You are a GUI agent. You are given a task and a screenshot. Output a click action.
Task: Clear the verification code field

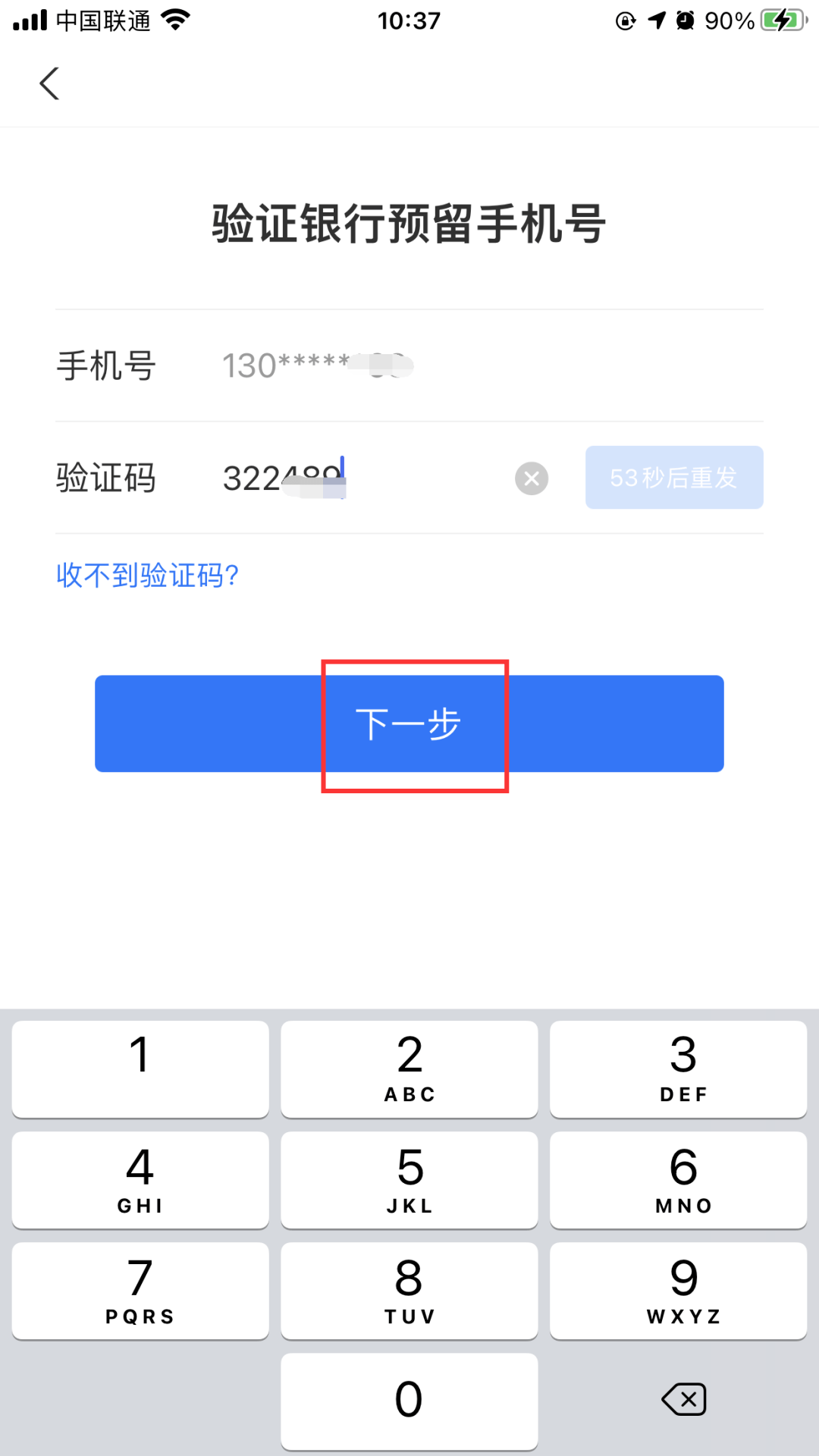pyautogui.click(x=532, y=479)
